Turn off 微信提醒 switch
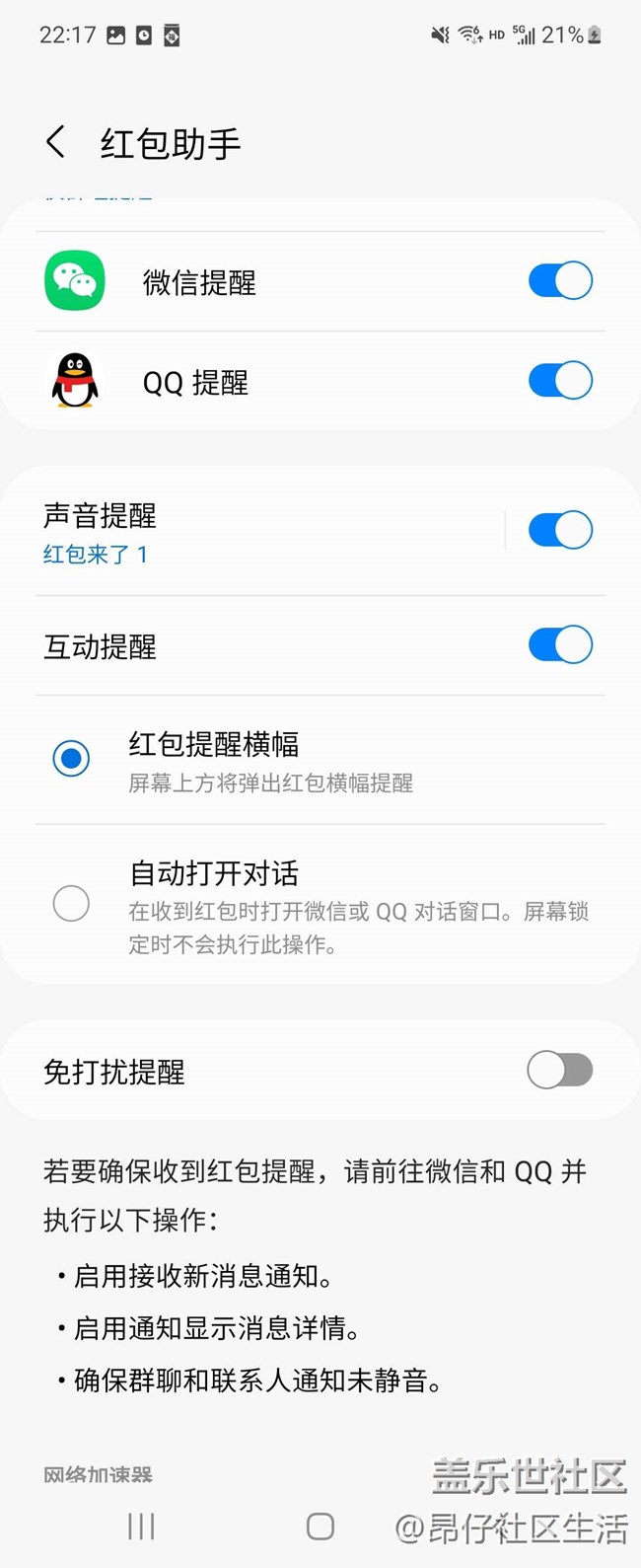641x1568 pixels. click(x=560, y=281)
